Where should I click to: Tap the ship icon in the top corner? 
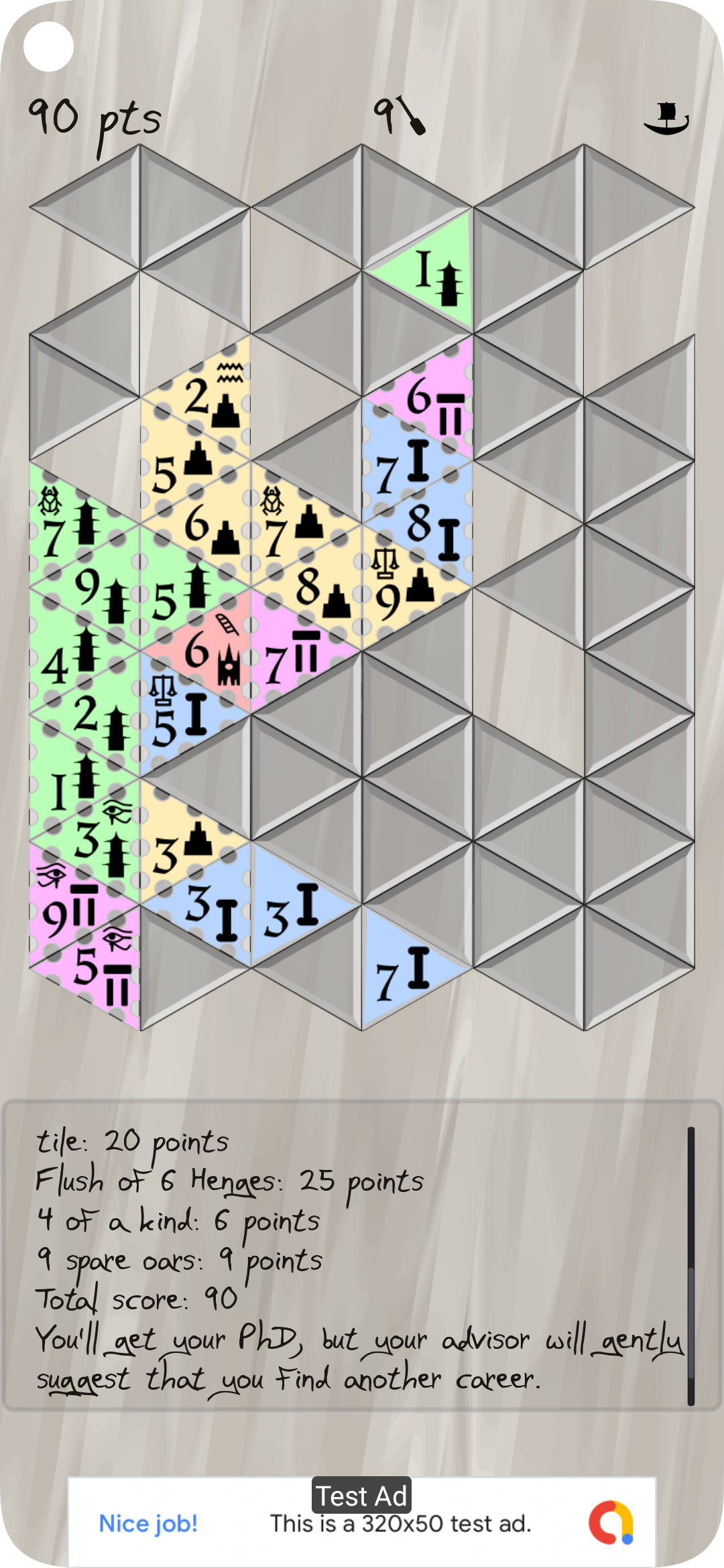pos(666,119)
